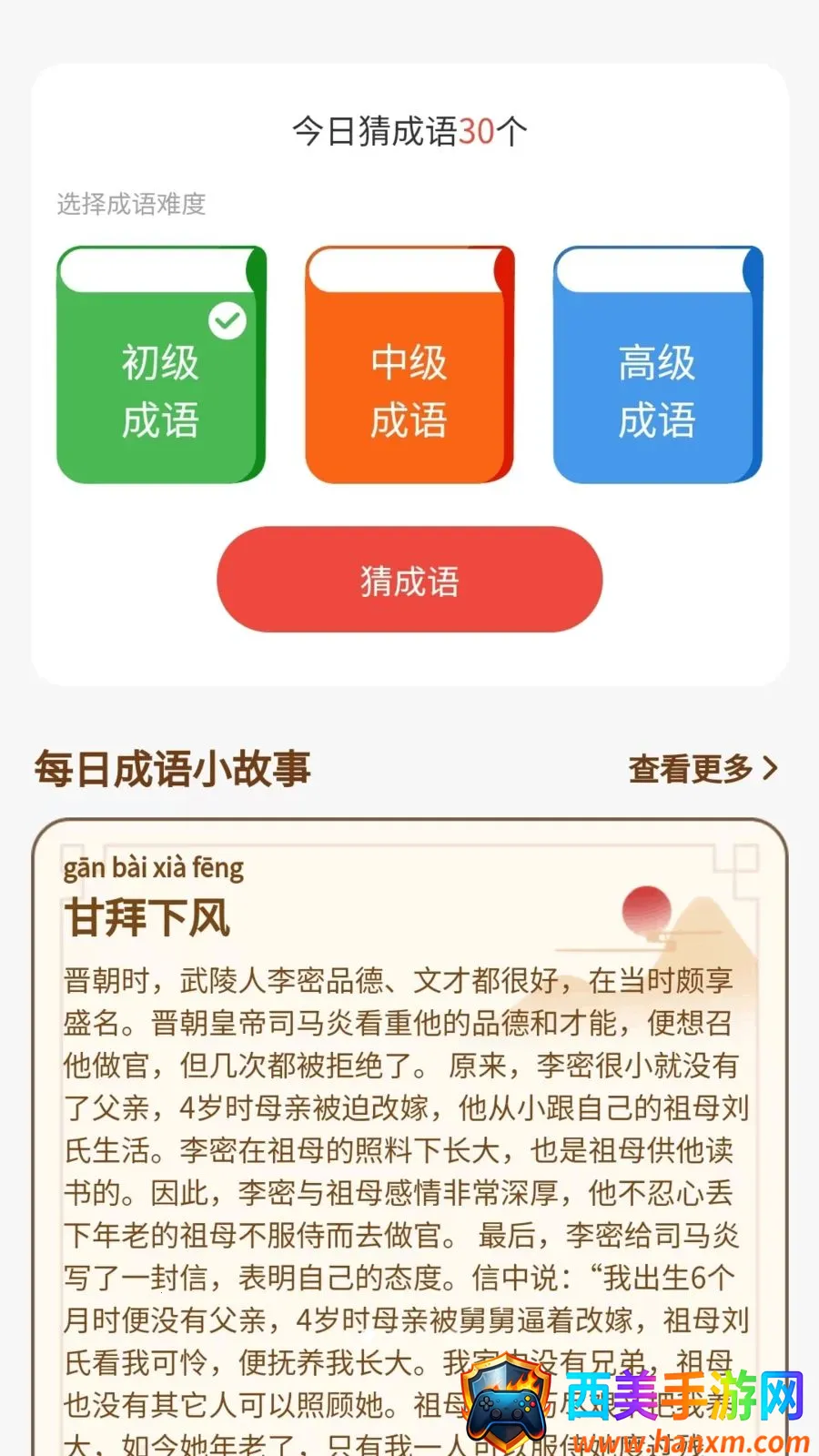The height and width of the screenshot is (1456, 819).
Task: Open 查看更多 idiom stories
Action: tap(703, 769)
